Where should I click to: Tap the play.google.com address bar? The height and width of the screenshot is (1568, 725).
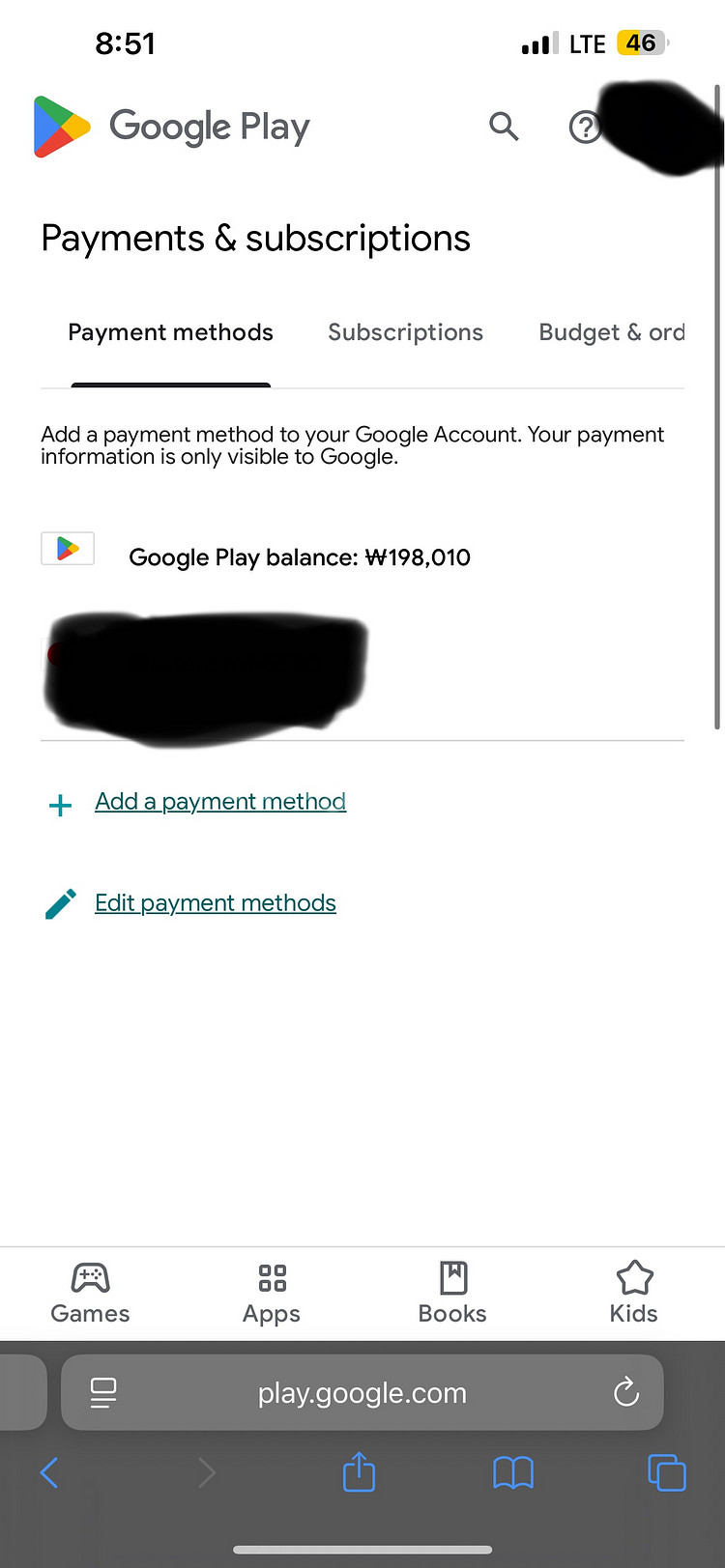click(x=362, y=1392)
